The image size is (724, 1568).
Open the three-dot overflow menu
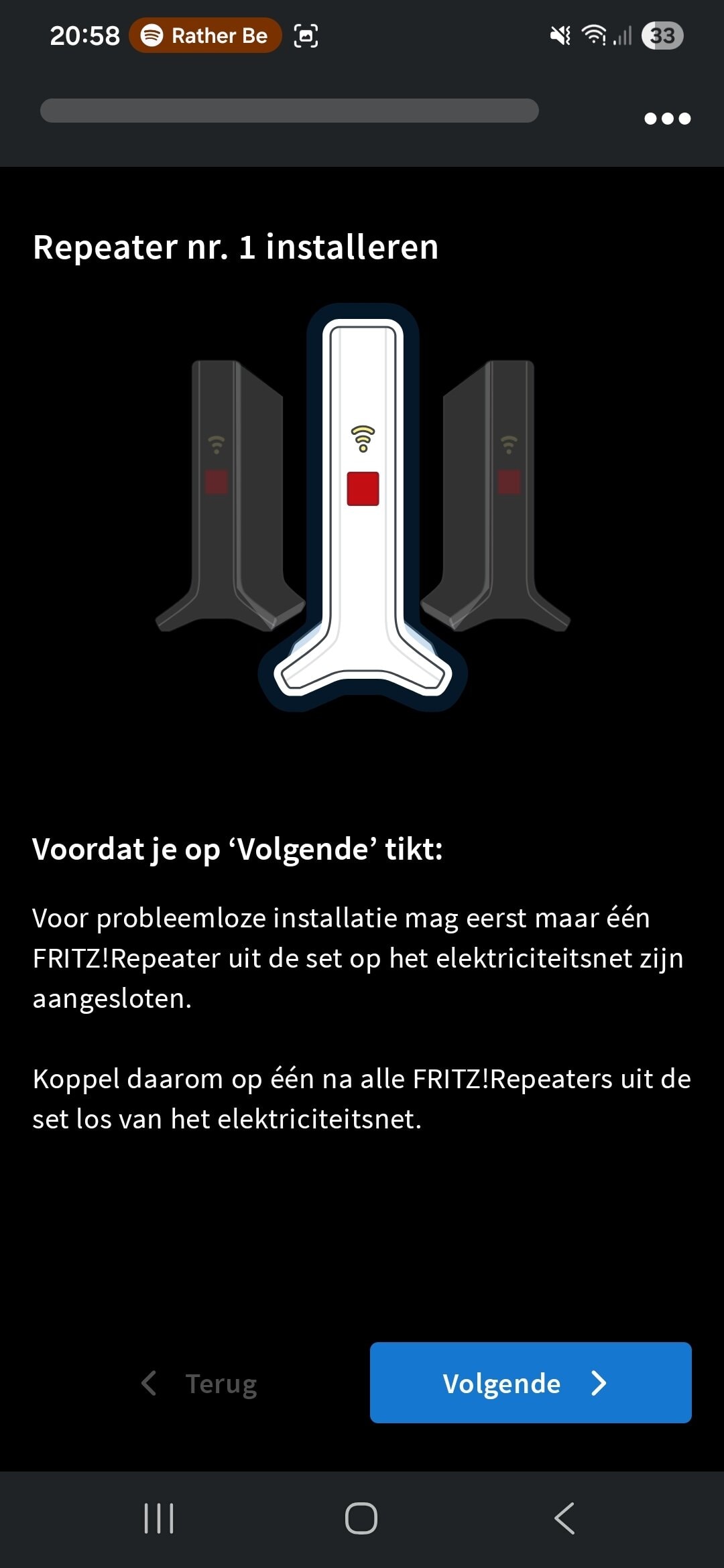666,119
